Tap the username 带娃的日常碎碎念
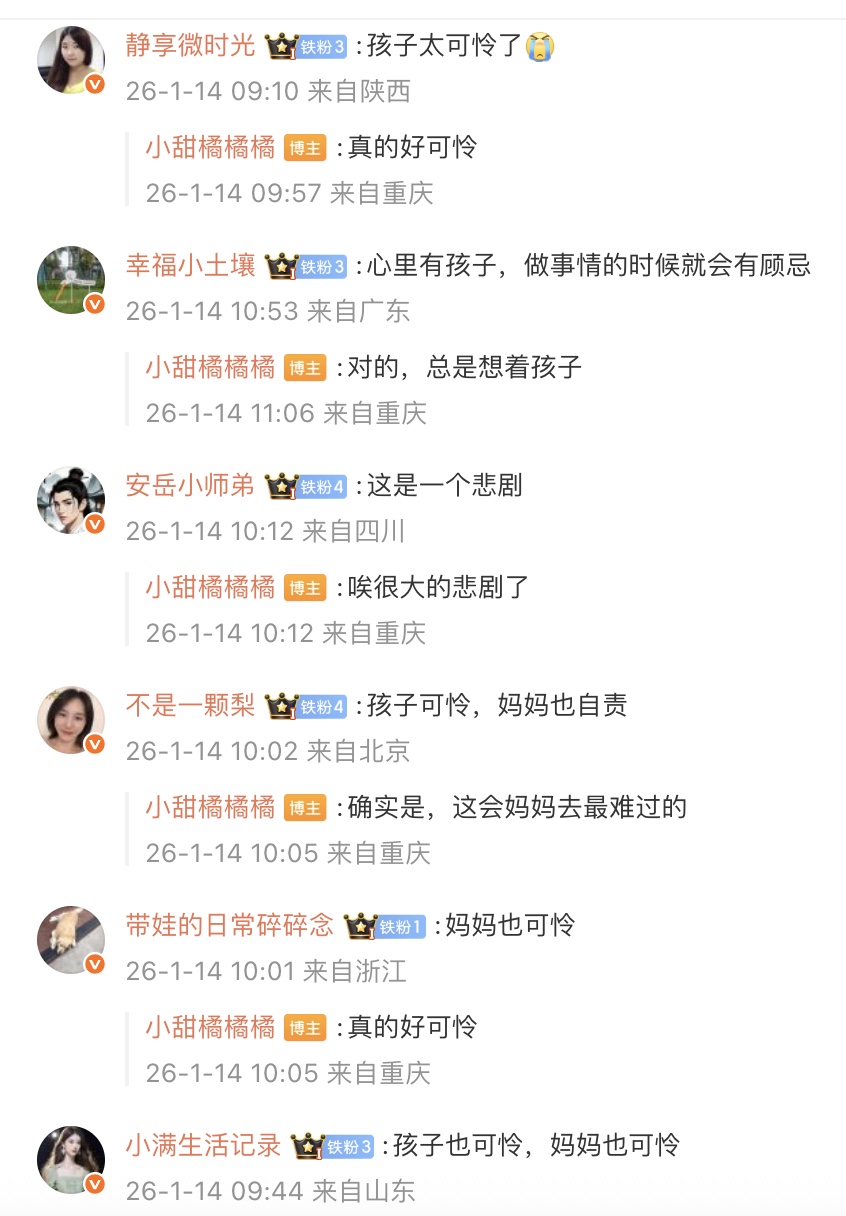 (x=229, y=926)
